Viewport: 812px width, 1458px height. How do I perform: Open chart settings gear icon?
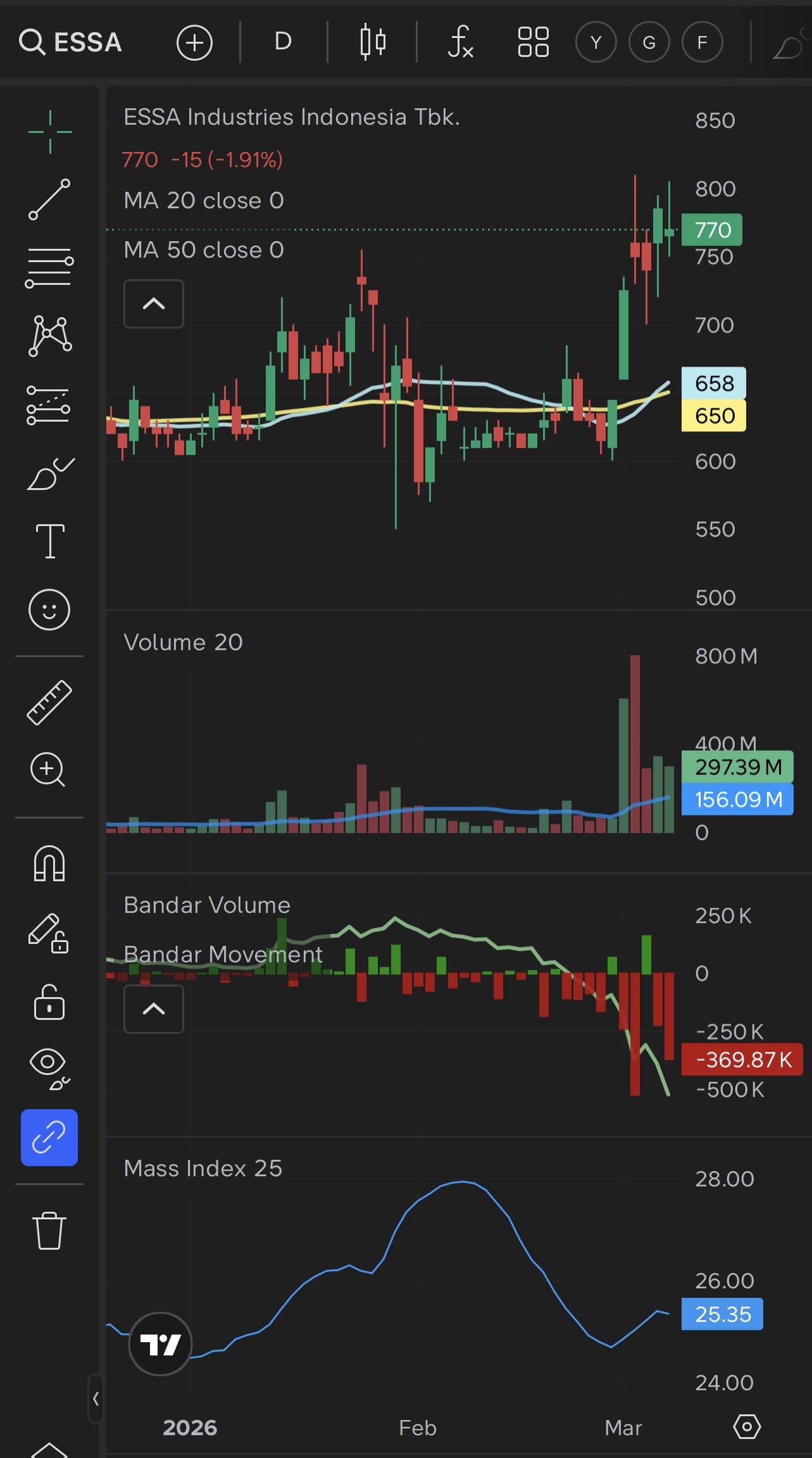tap(747, 1427)
